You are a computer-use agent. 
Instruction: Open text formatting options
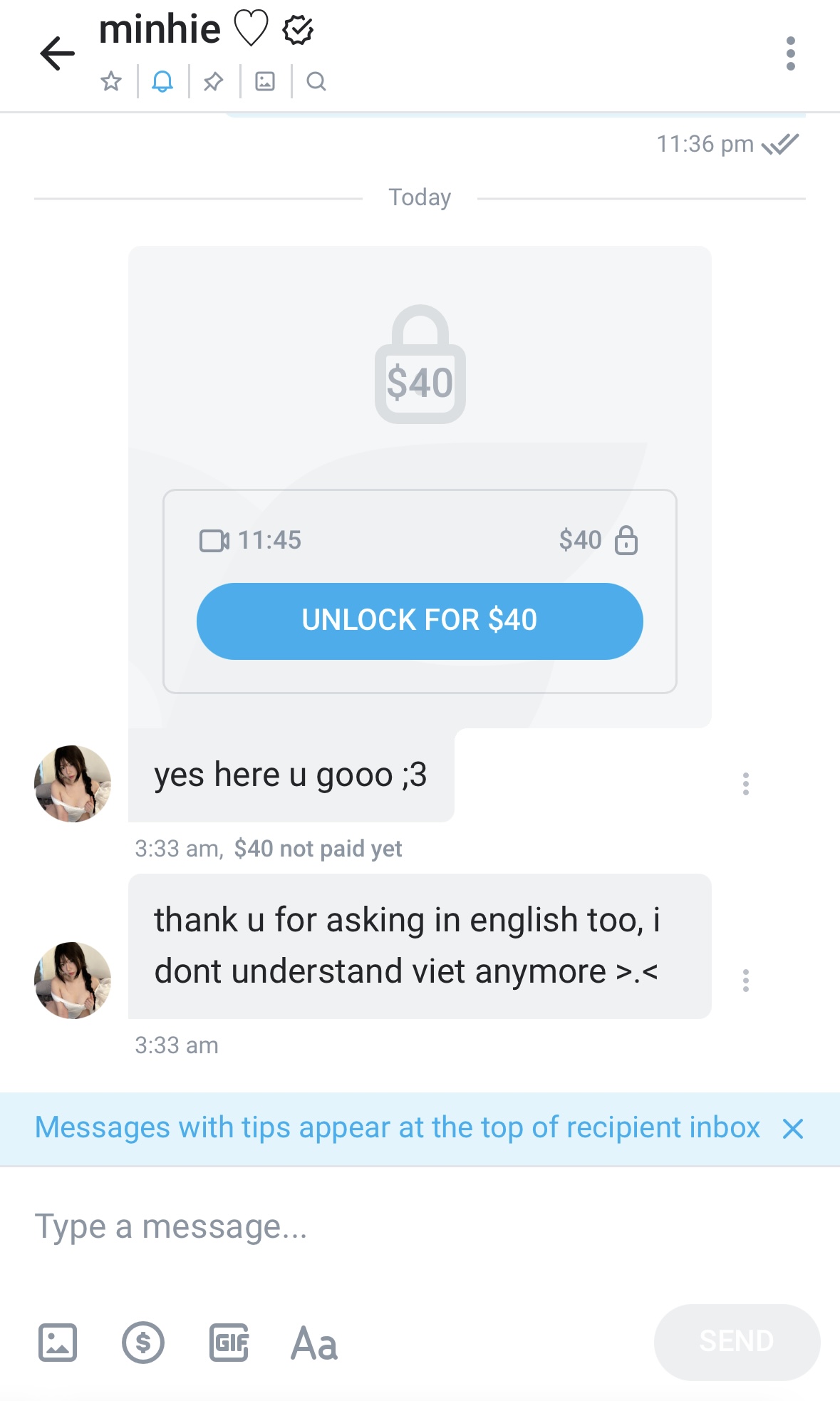coord(314,1343)
